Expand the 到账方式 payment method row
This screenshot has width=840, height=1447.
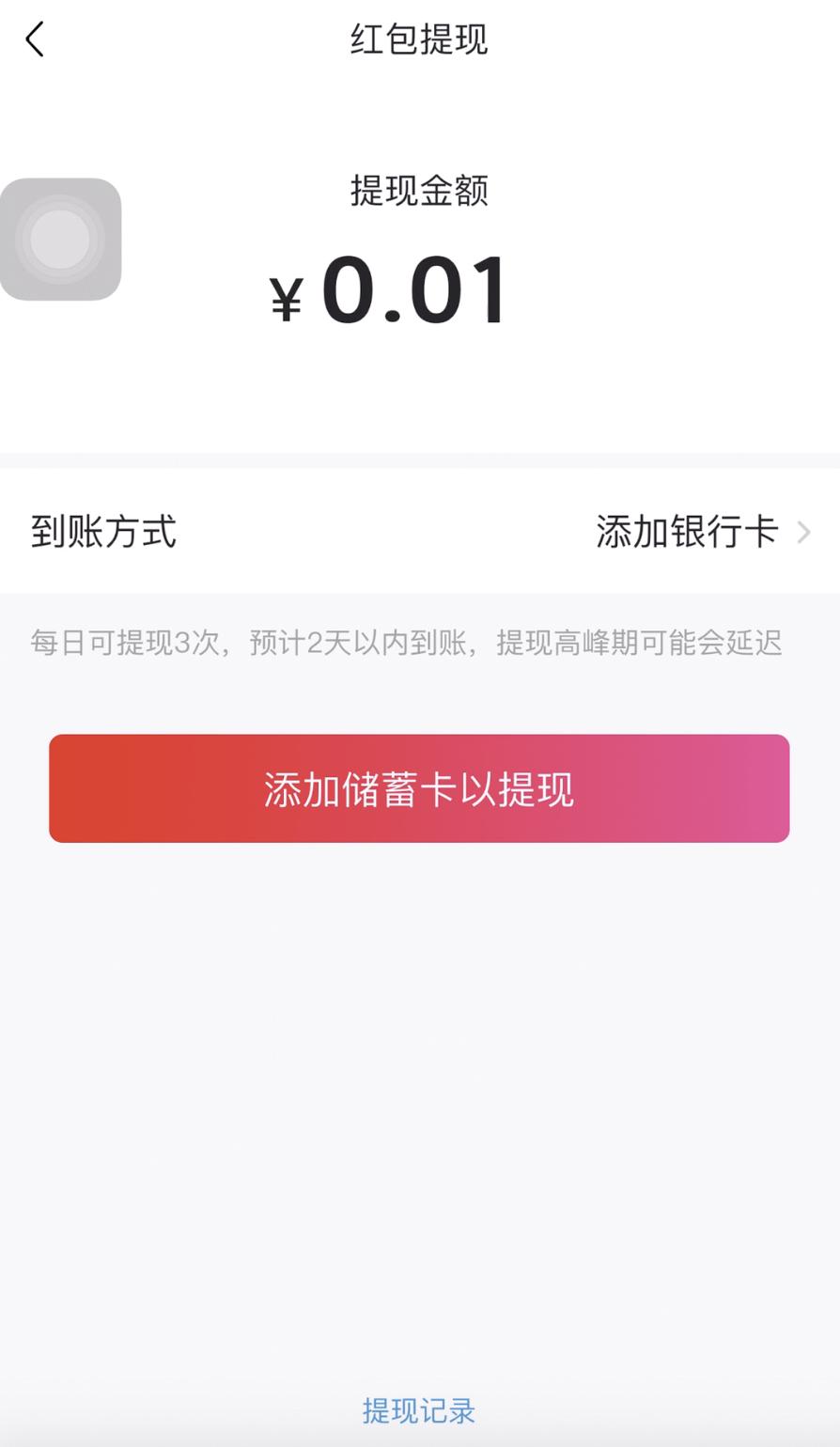tap(419, 531)
